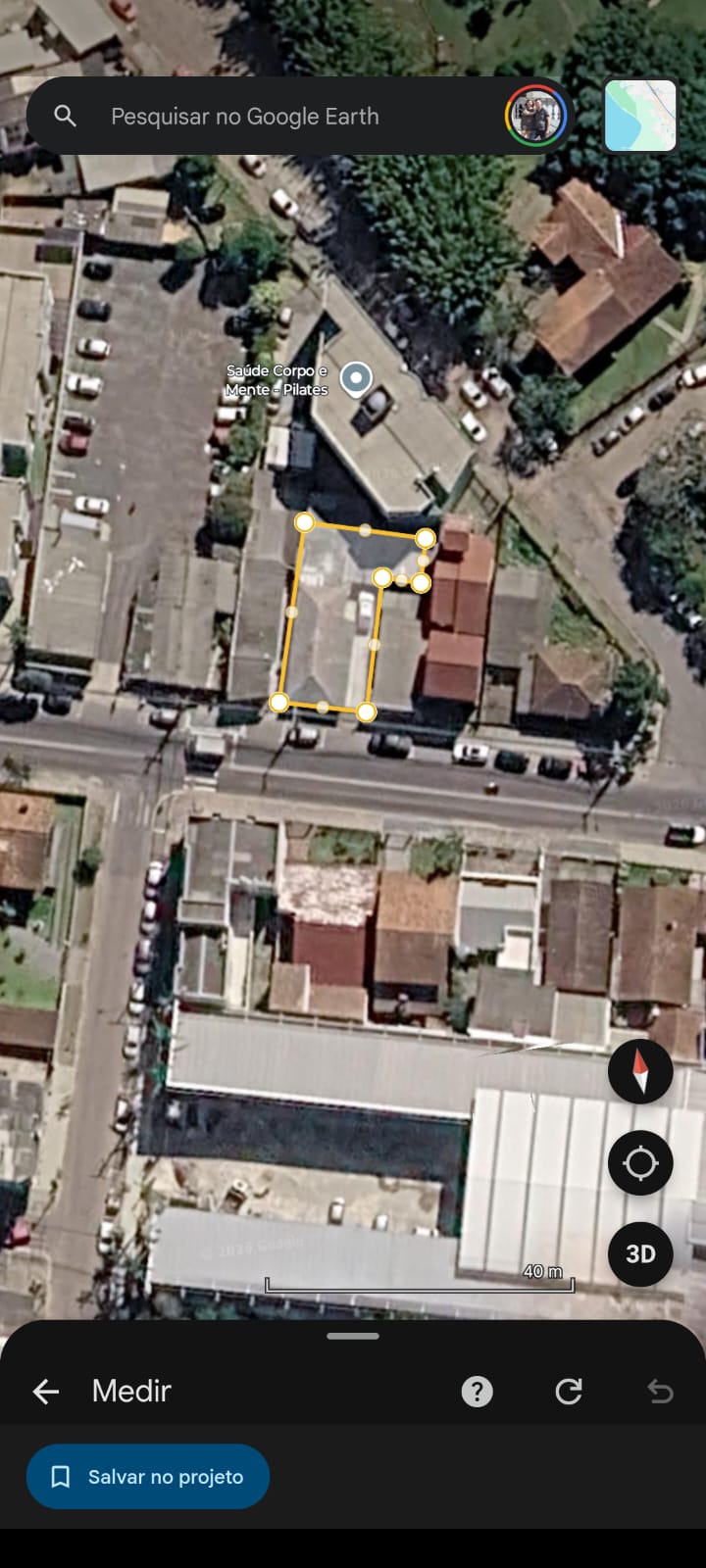Tap Salvar no projeto

[x=148, y=1477]
